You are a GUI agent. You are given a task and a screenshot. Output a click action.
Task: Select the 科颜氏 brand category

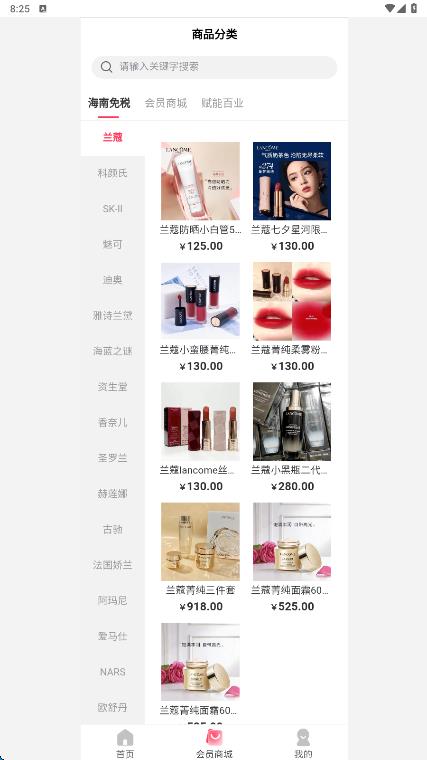point(112,173)
